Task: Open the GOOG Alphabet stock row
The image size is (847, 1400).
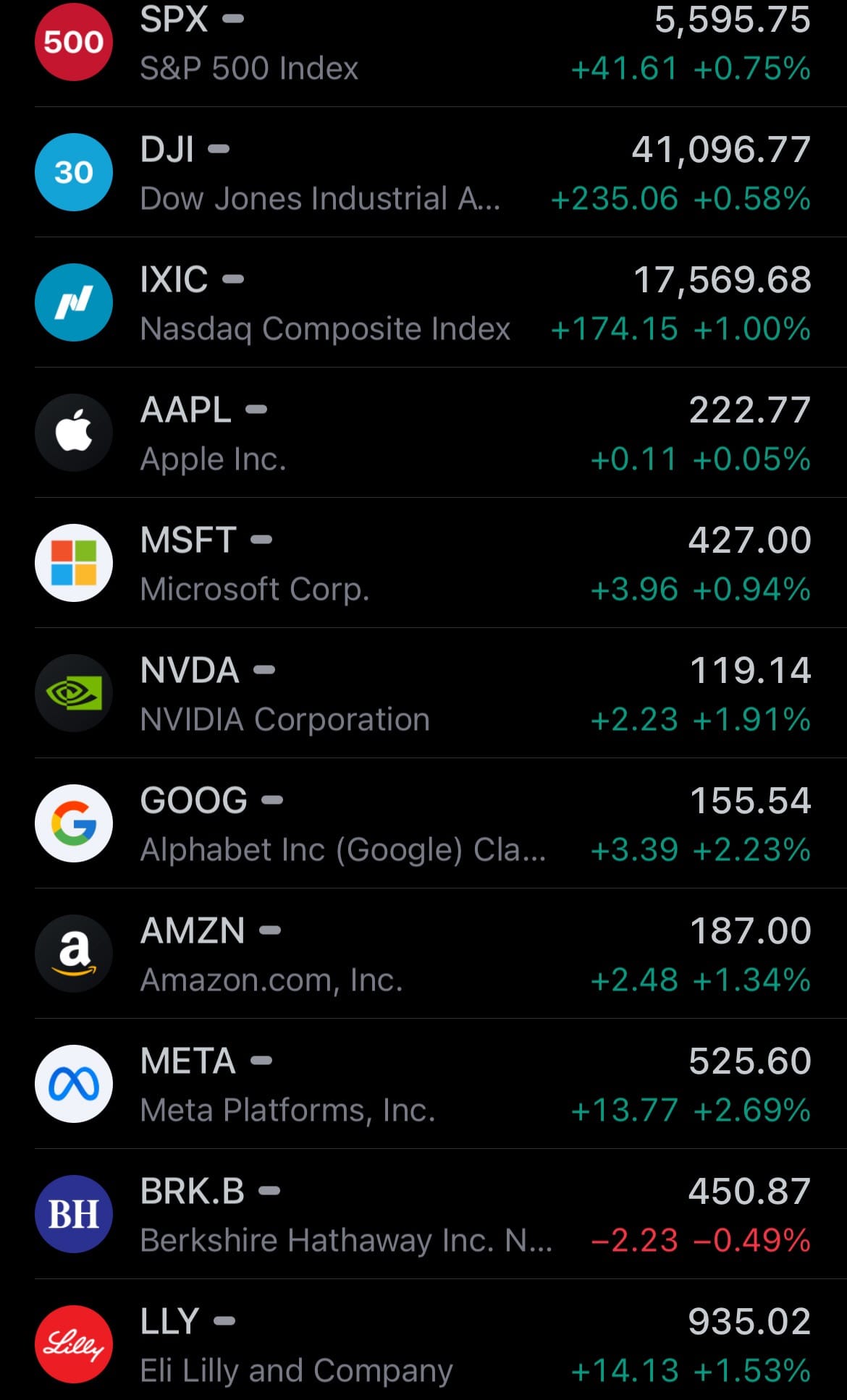Action: [423, 824]
